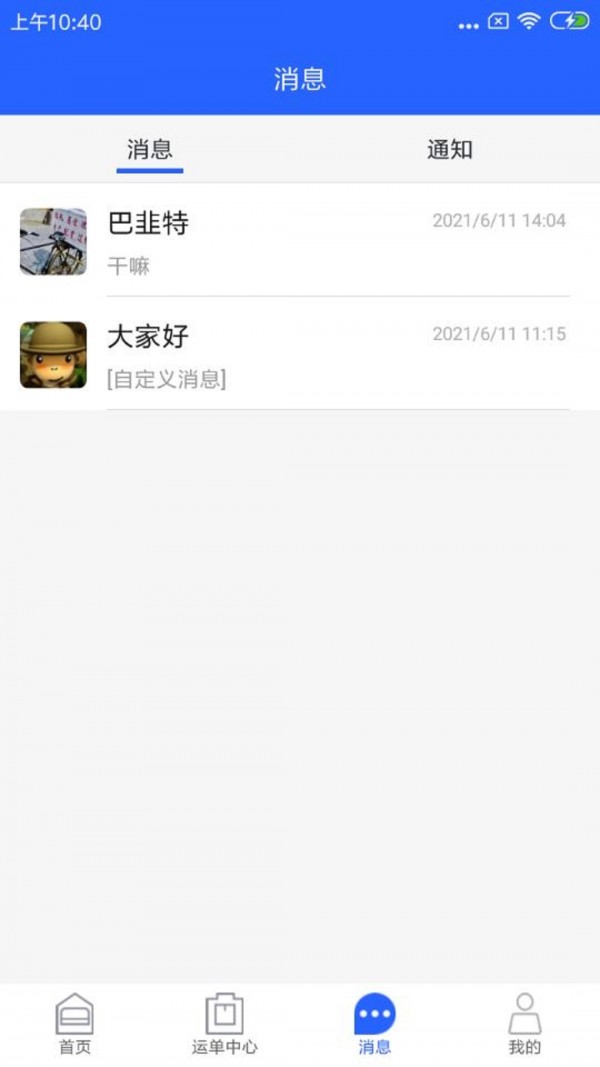Viewport: 600px width, 1067px height.
Task: Switch to the 通知 tab
Action: 449,150
